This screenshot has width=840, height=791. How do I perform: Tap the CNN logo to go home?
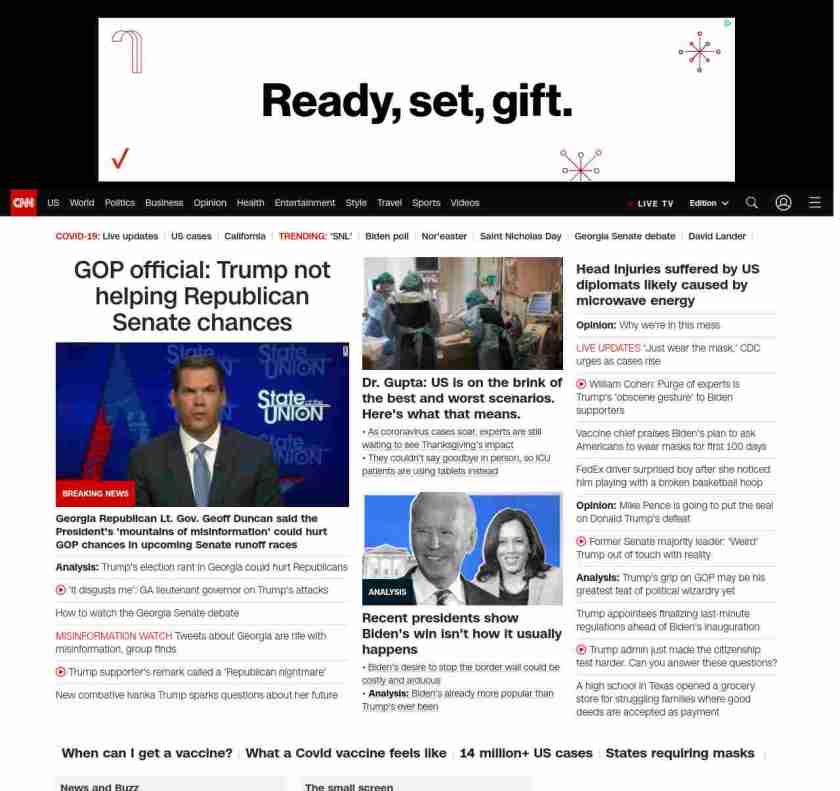pos(24,203)
